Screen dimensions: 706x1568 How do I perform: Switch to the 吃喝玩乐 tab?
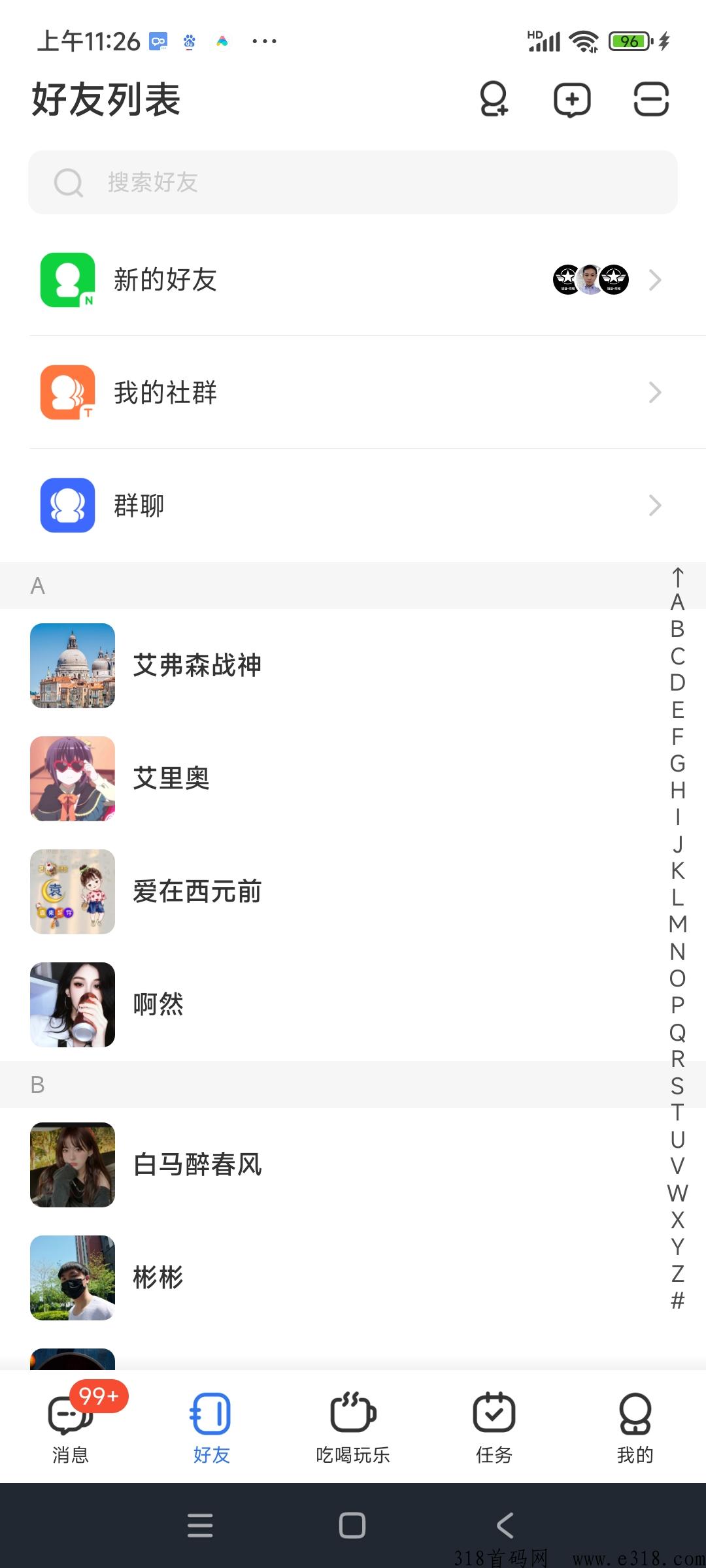click(x=353, y=1425)
